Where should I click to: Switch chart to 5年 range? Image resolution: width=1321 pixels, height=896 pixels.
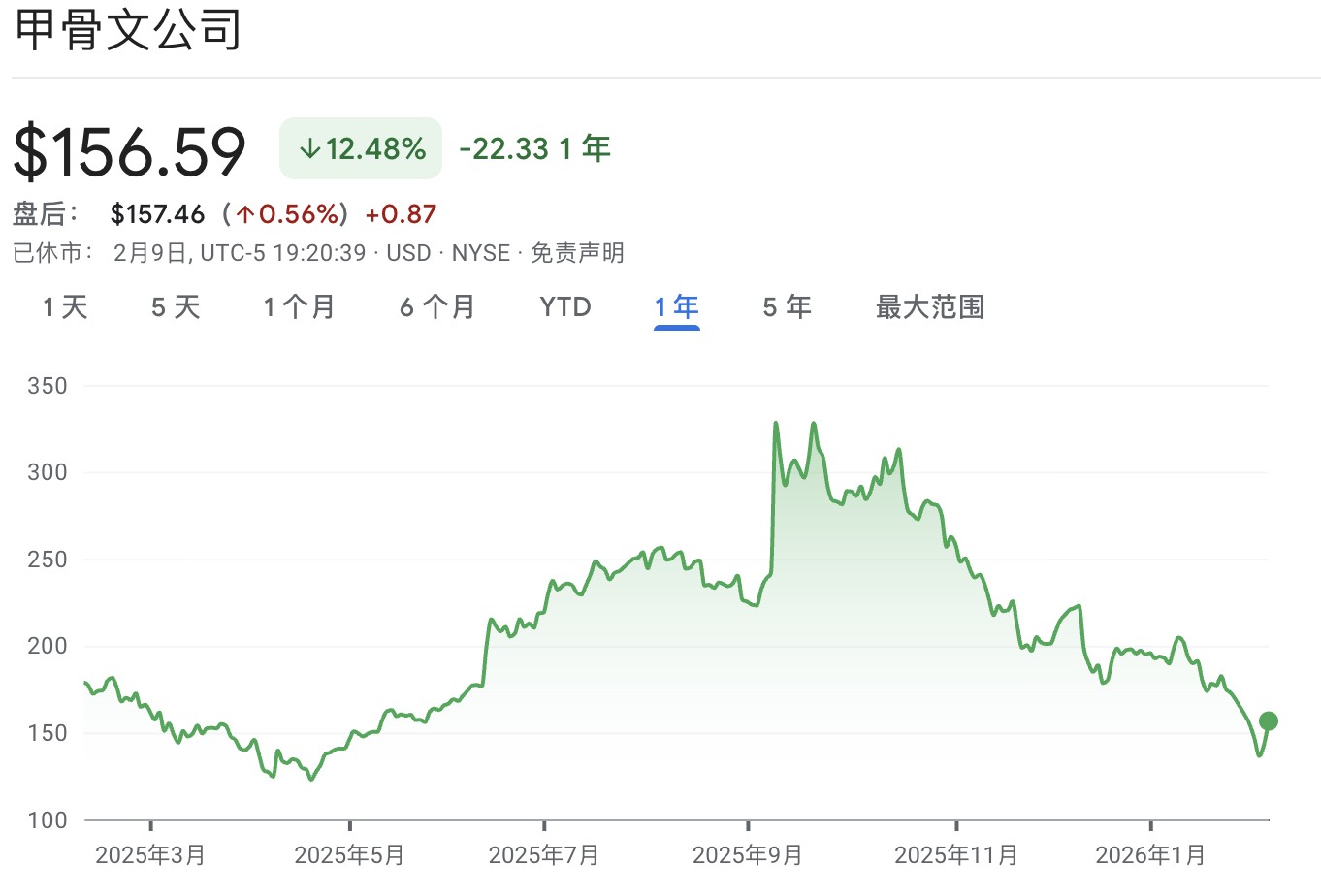(787, 307)
